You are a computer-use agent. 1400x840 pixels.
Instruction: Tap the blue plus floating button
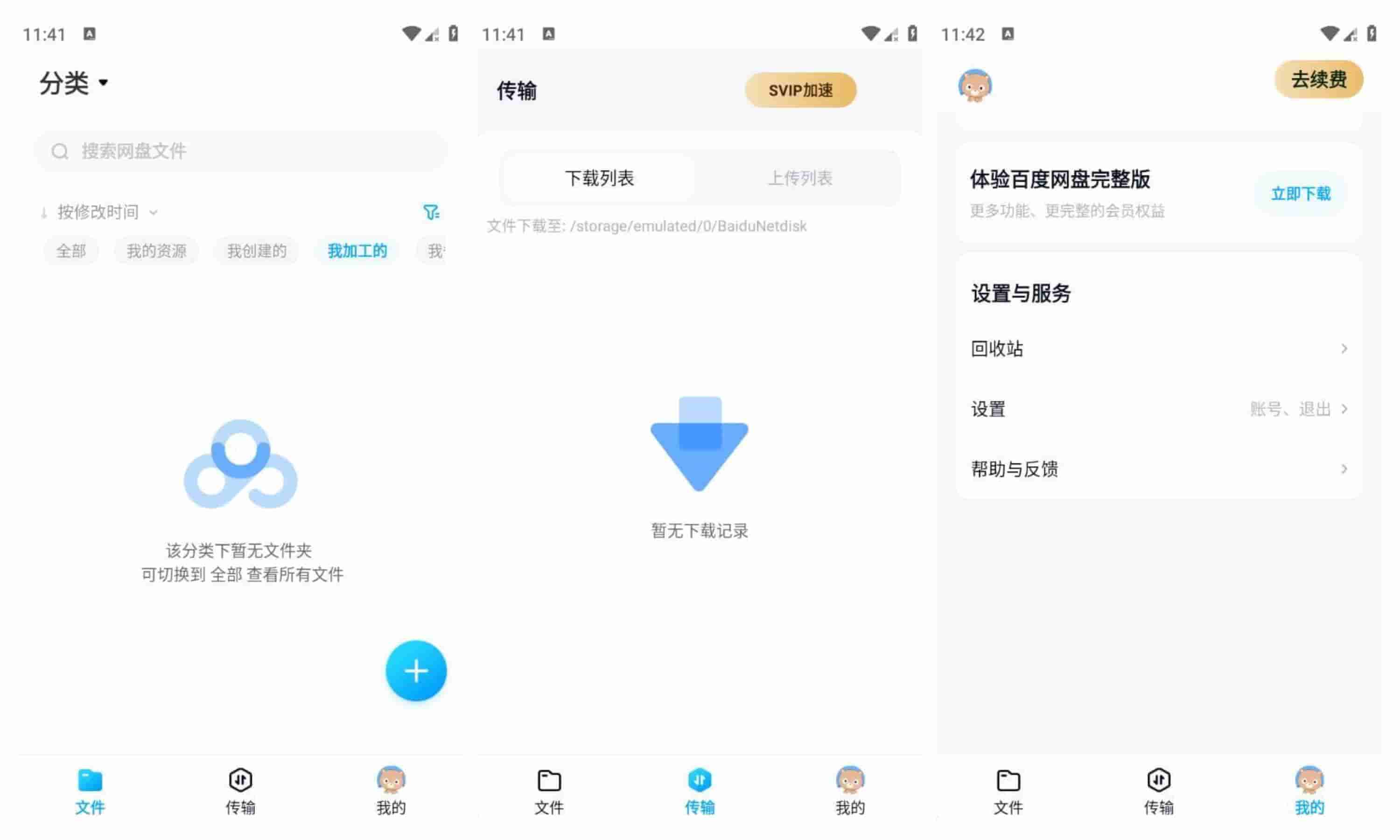(x=416, y=671)
